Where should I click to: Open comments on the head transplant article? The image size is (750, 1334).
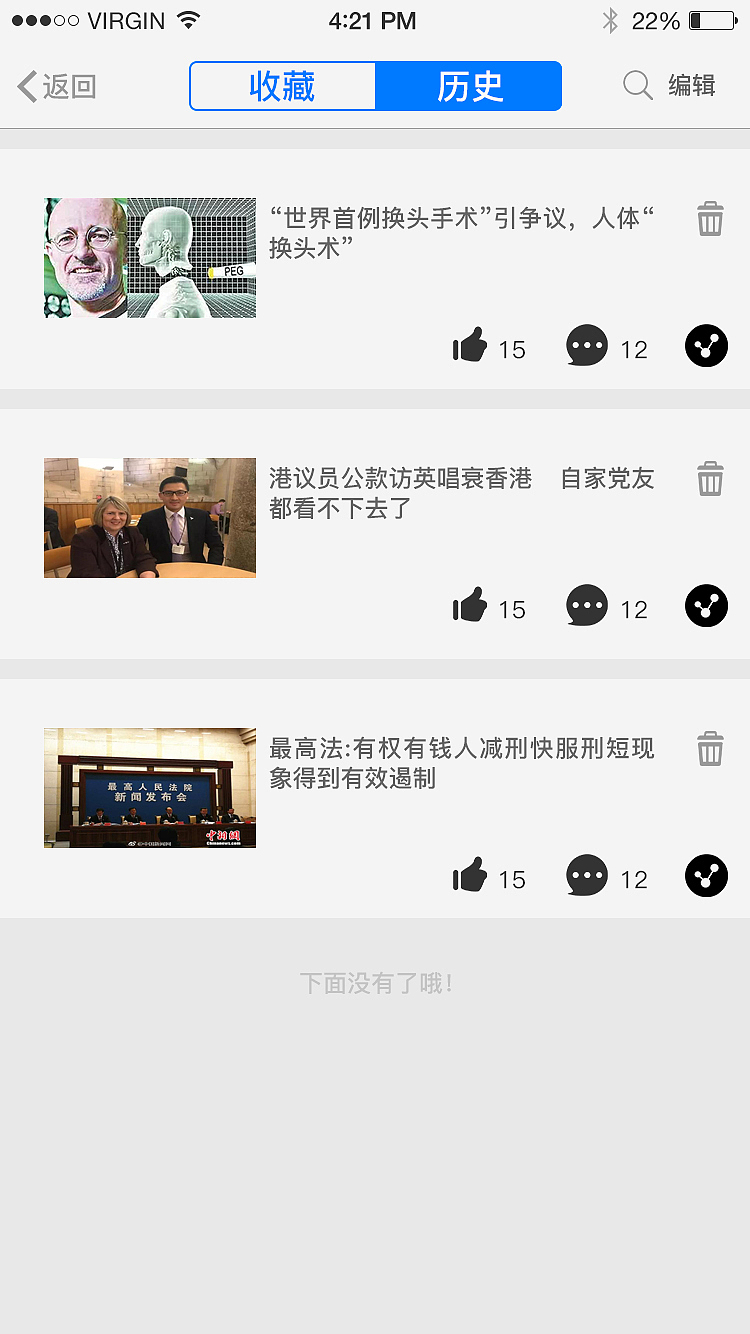pos(587,345)
